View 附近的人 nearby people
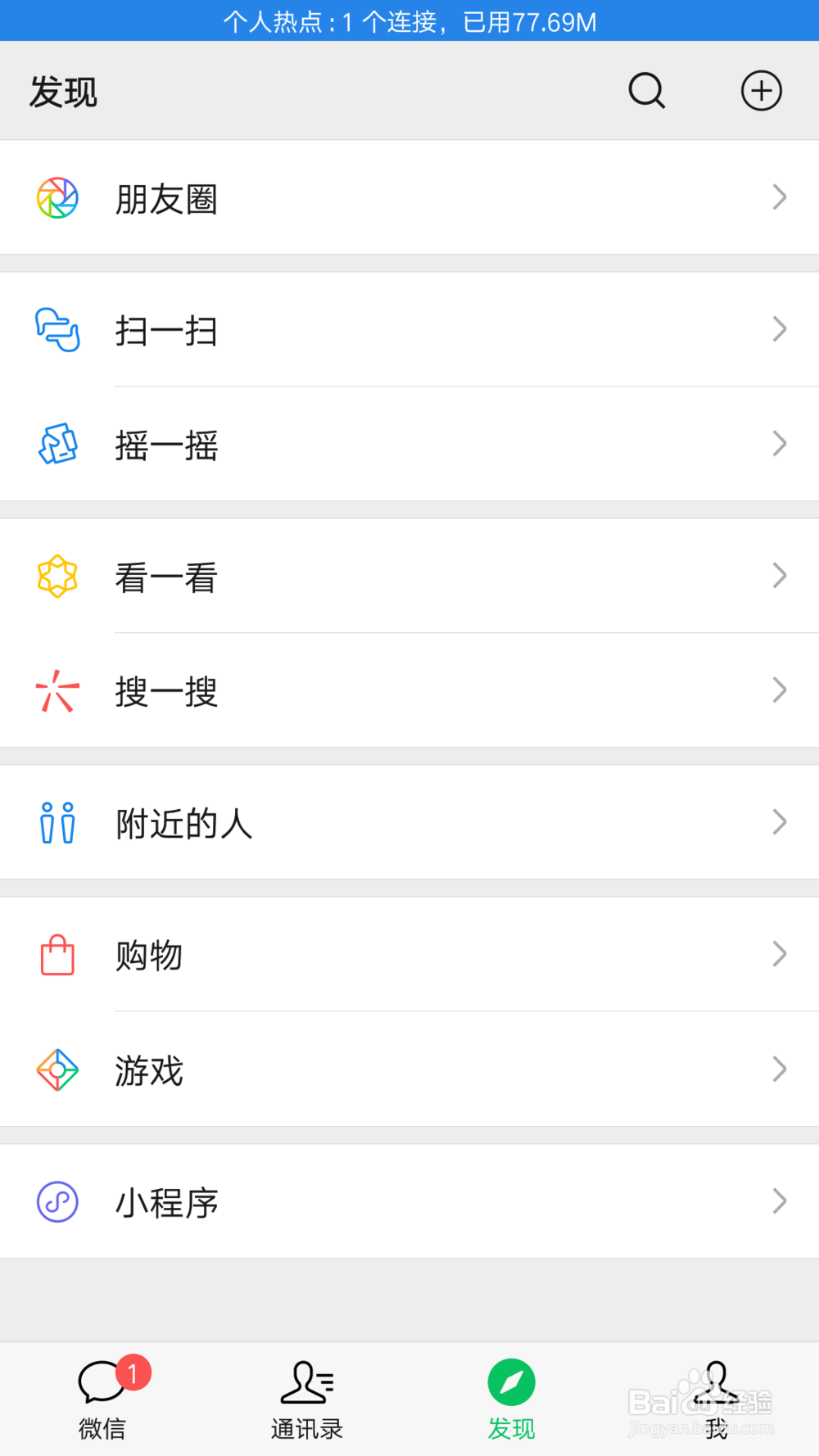 tap(409, 823)
